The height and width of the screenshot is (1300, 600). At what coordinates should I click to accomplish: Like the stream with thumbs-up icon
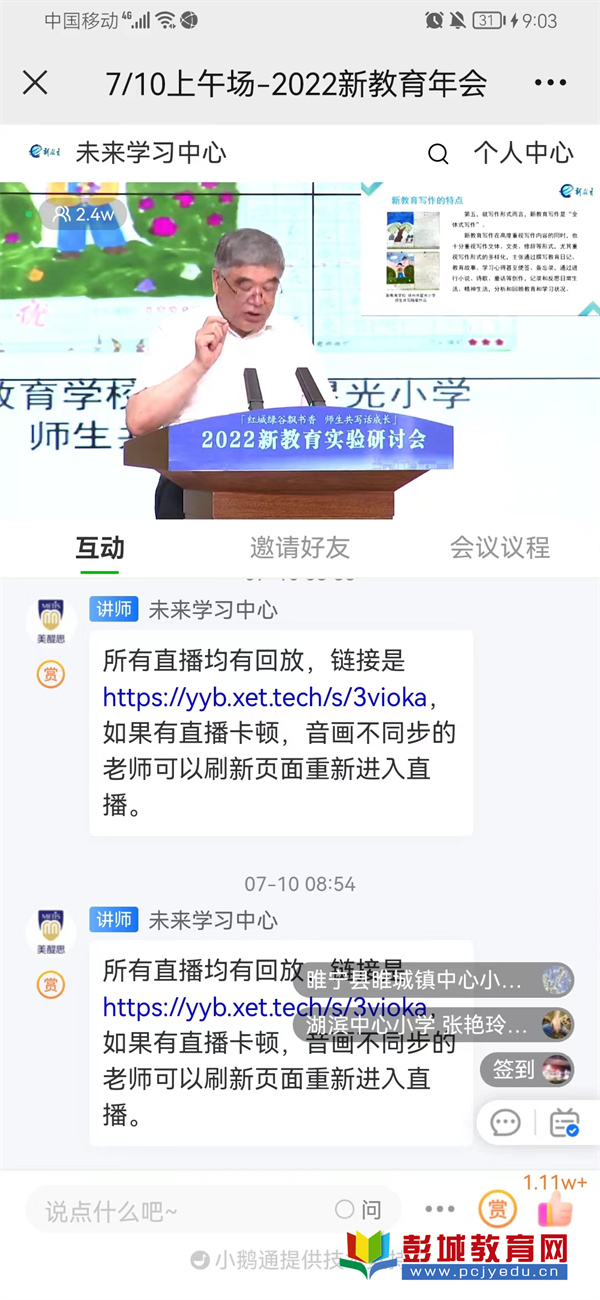[554, 1211]
